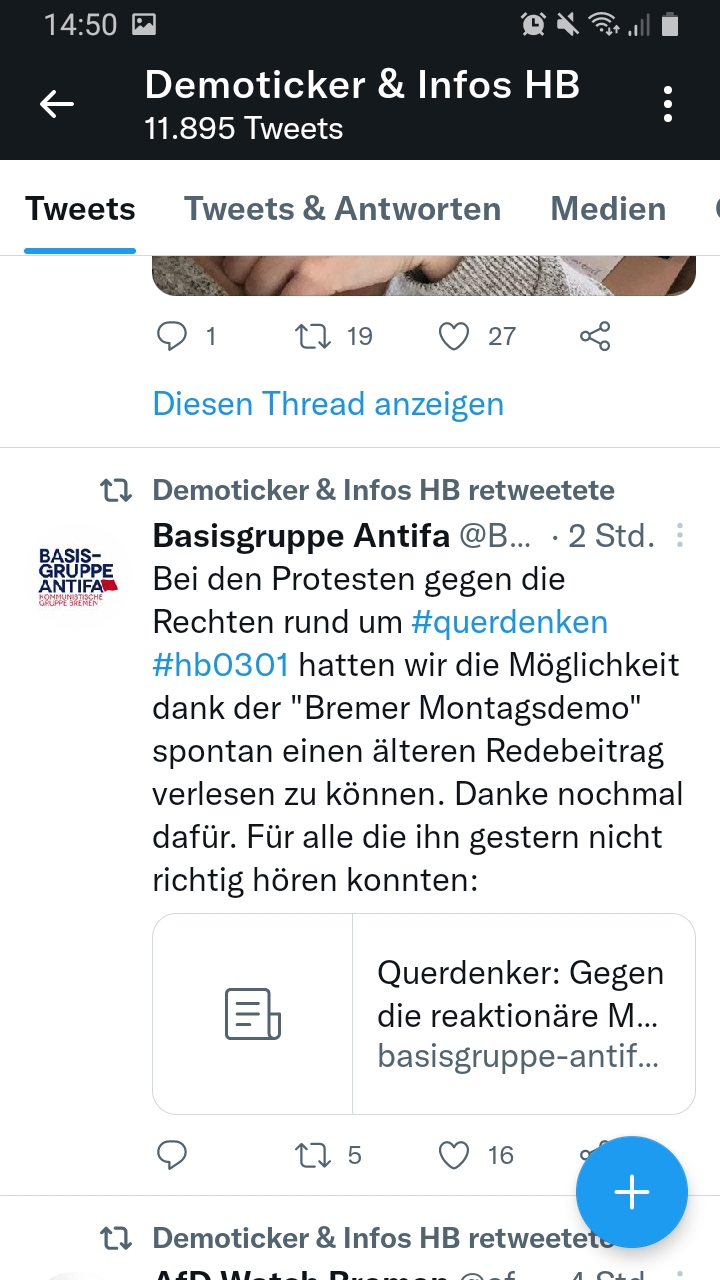Viewport: 720px width, 1280px height.
Task: Open Diesen Thread anzeigen link
Action: [328, 404]
